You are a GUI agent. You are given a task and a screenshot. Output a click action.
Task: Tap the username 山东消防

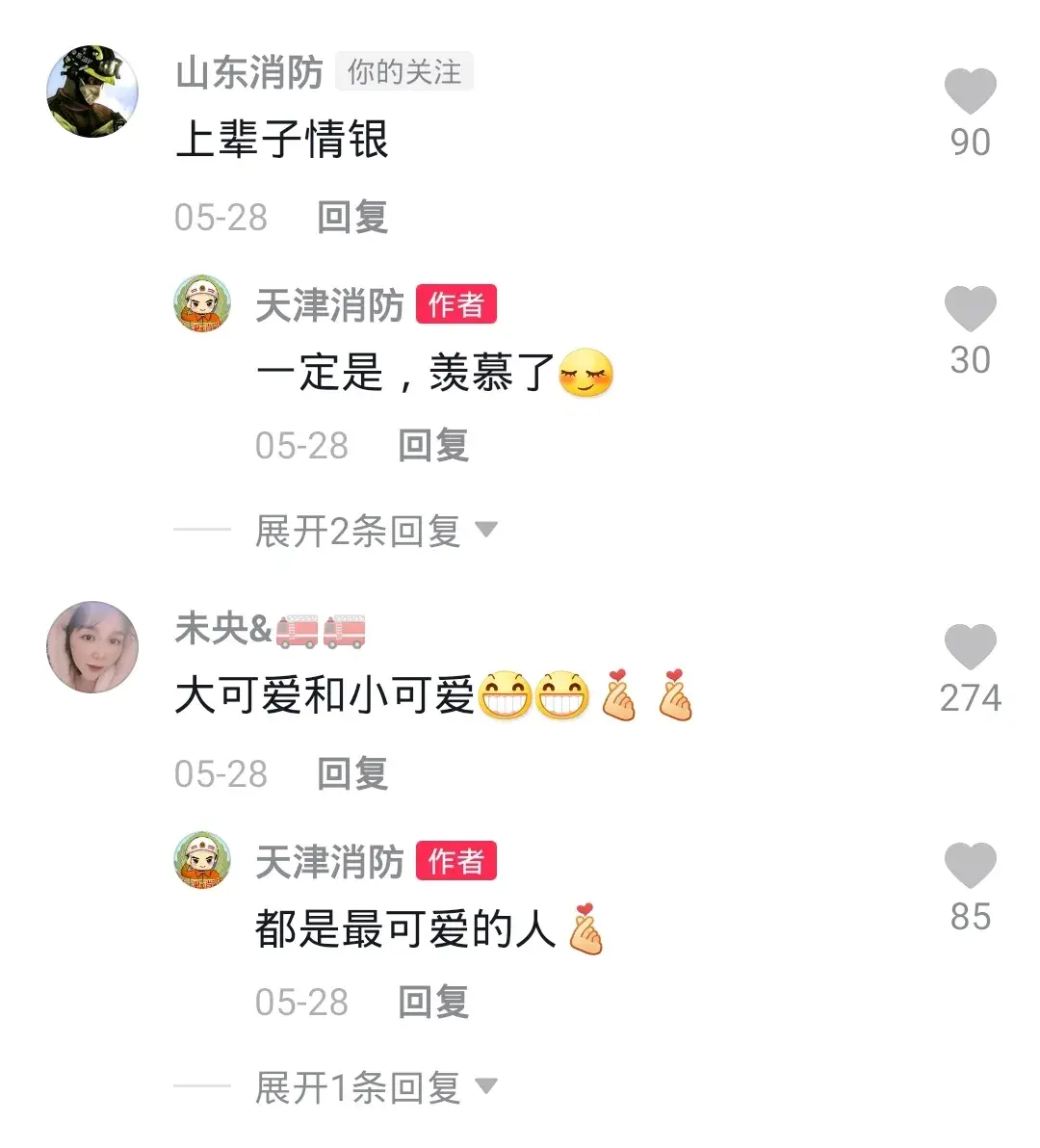248,73
